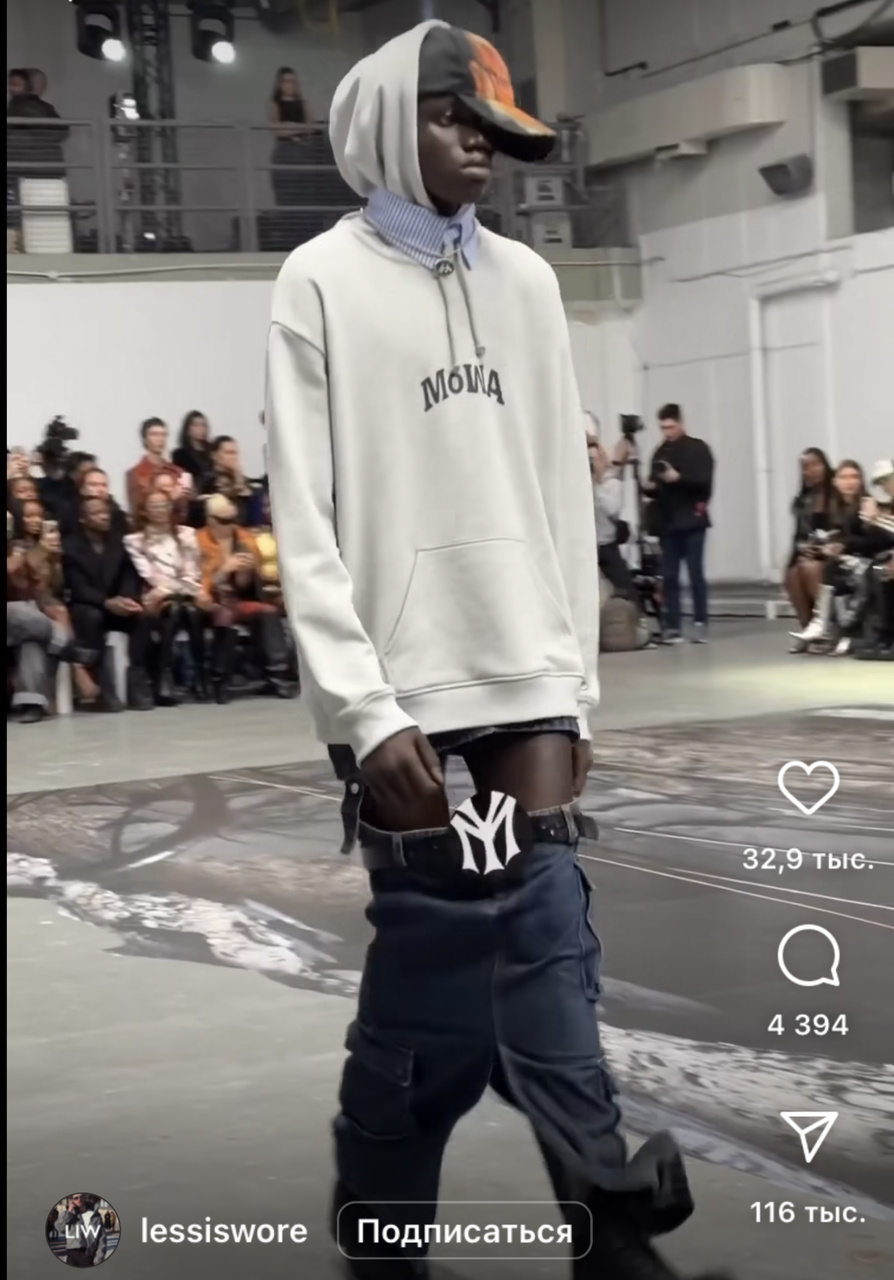This screenshot has width=894, height=1280.
Task: Open the lessiswore profile picture
Action: [x=82, y=1230]
